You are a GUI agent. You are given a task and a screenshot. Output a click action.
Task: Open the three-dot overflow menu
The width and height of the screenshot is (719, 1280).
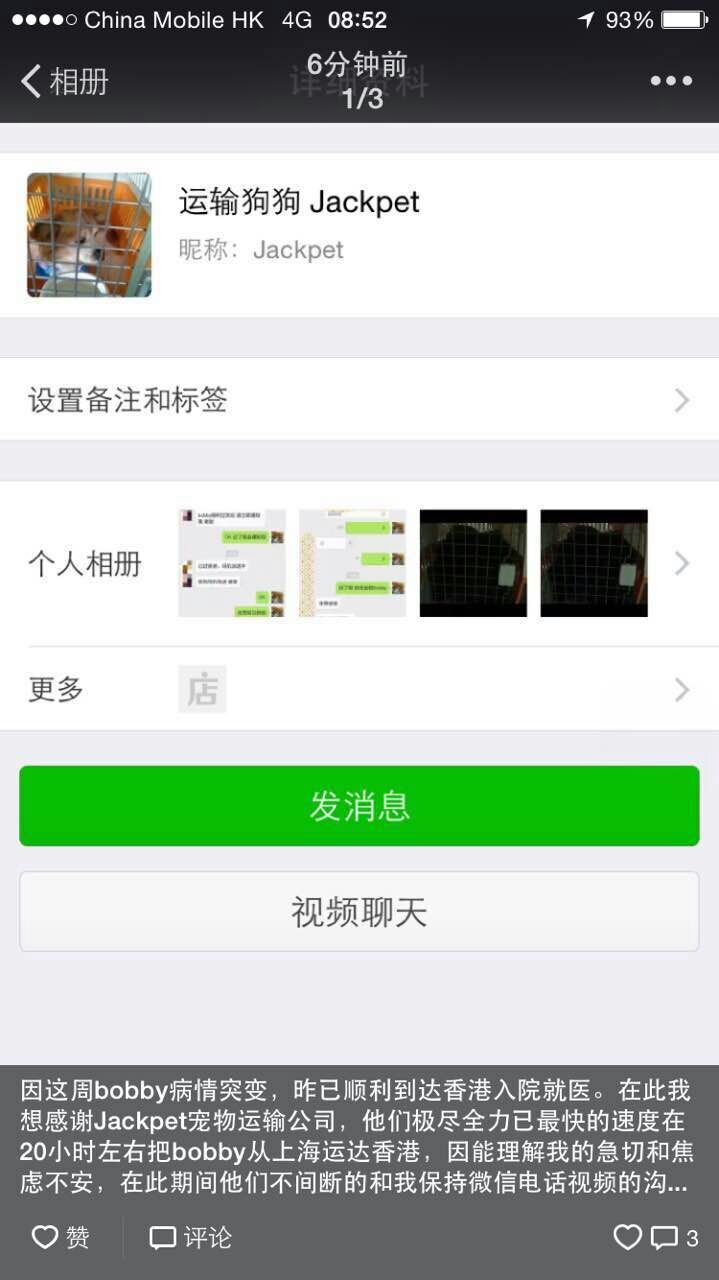tap(671, 81)
